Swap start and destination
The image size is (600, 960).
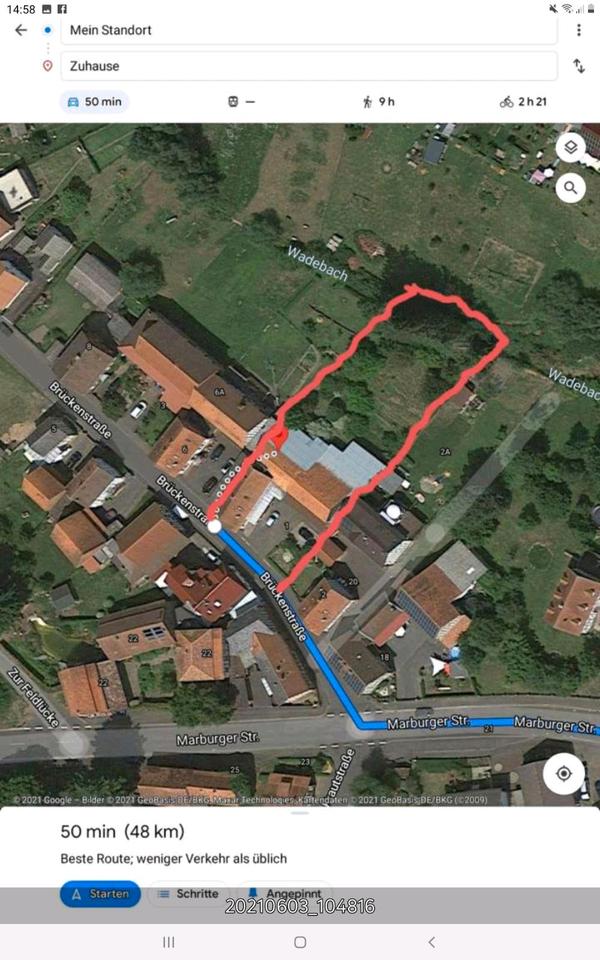pos(578,66)
